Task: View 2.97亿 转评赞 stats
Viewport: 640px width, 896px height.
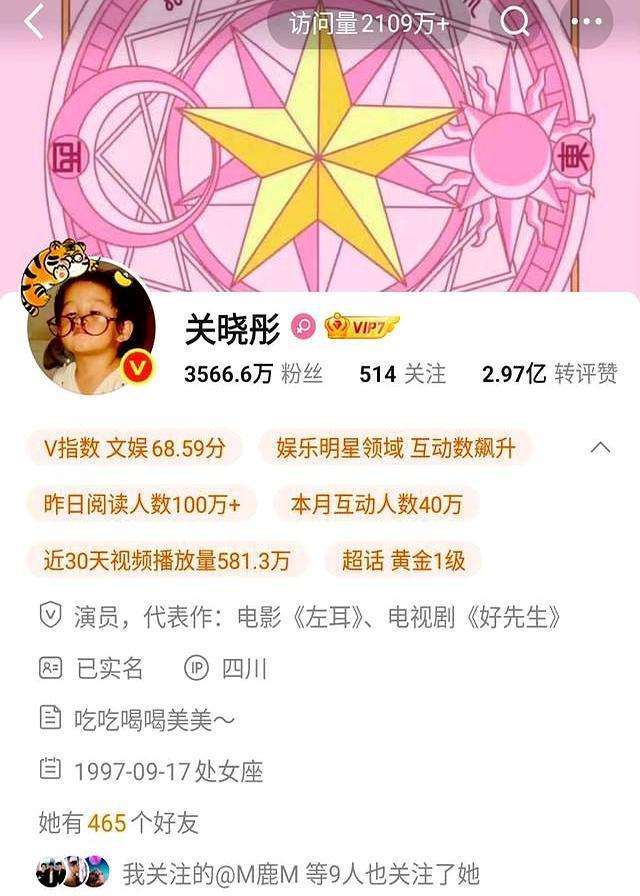Action: [x=549, y=374]
